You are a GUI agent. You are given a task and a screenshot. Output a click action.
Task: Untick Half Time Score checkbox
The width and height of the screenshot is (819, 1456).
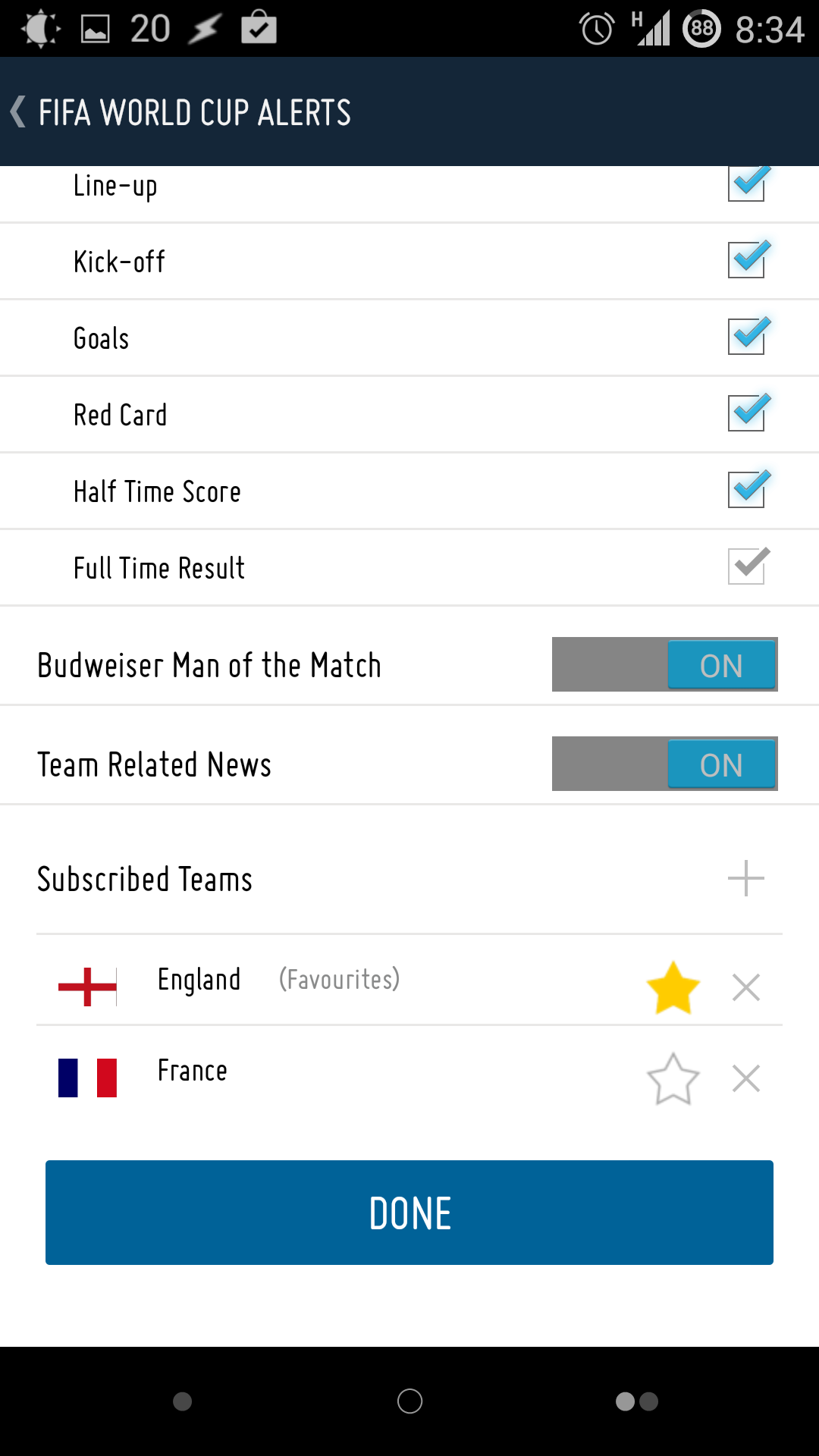pos(748,489)
